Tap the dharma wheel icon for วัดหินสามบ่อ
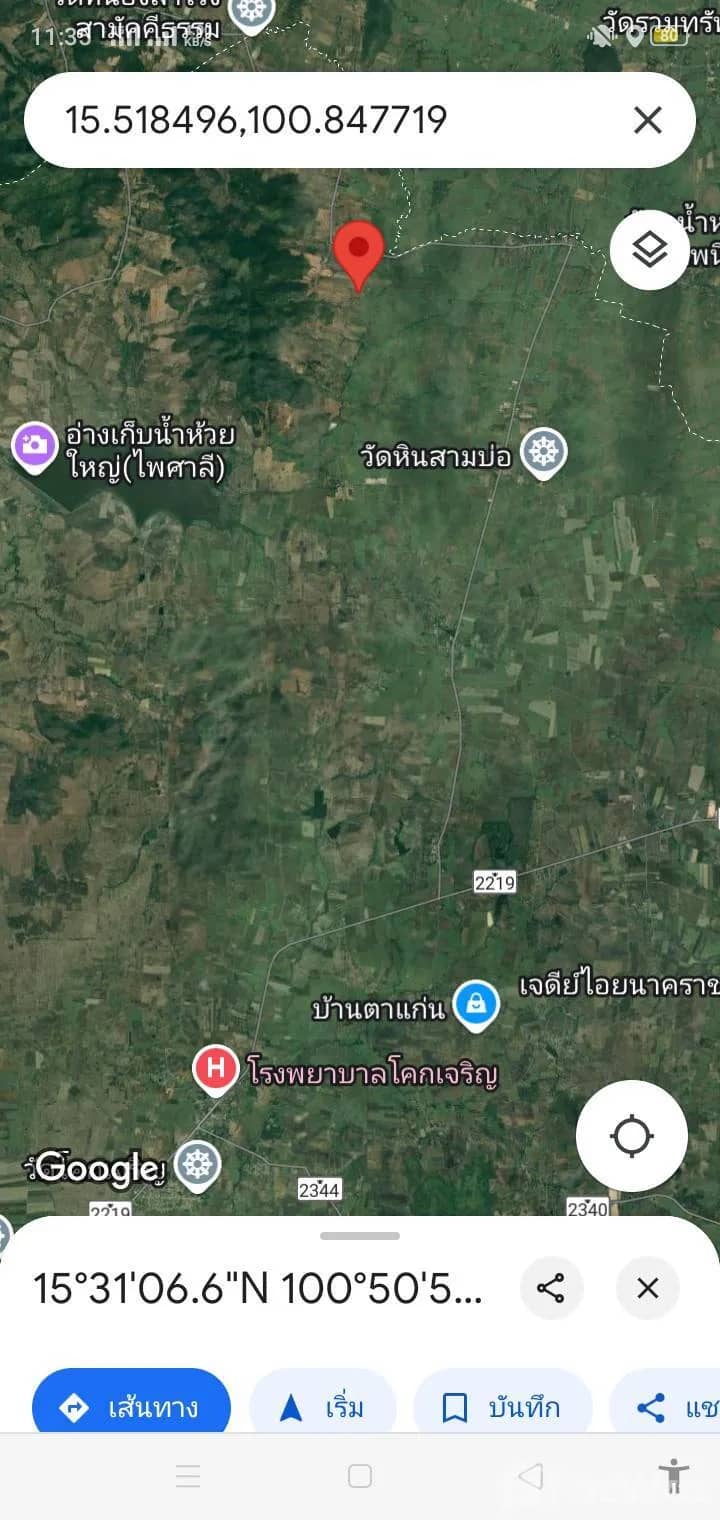The image size is (720, 1520). click(543, 452)
